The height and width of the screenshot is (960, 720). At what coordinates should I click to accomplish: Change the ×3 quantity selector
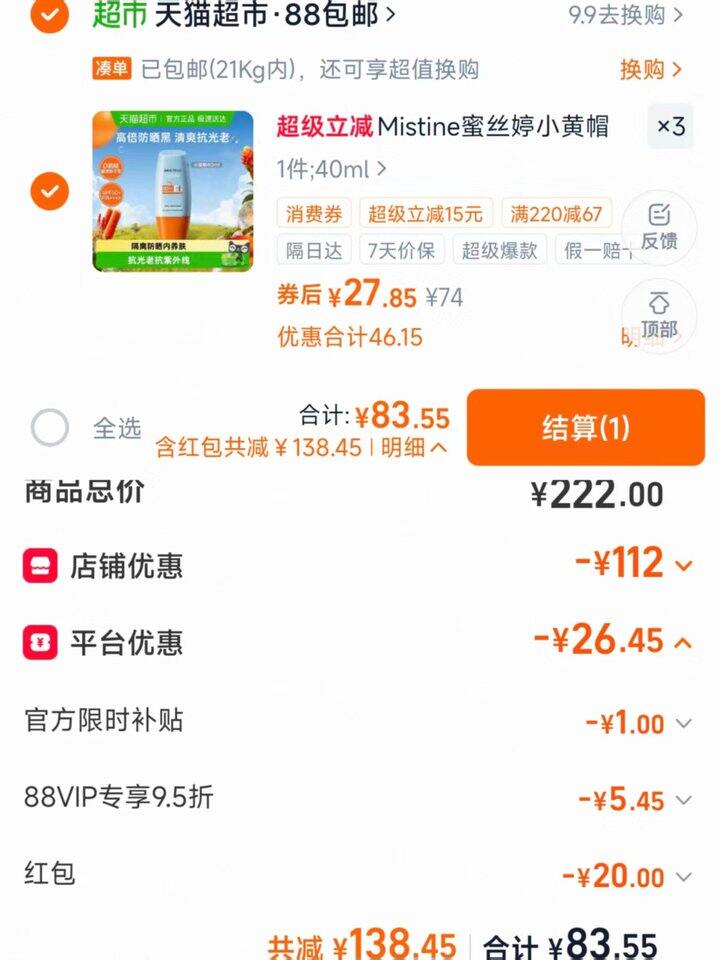(670, 127)
